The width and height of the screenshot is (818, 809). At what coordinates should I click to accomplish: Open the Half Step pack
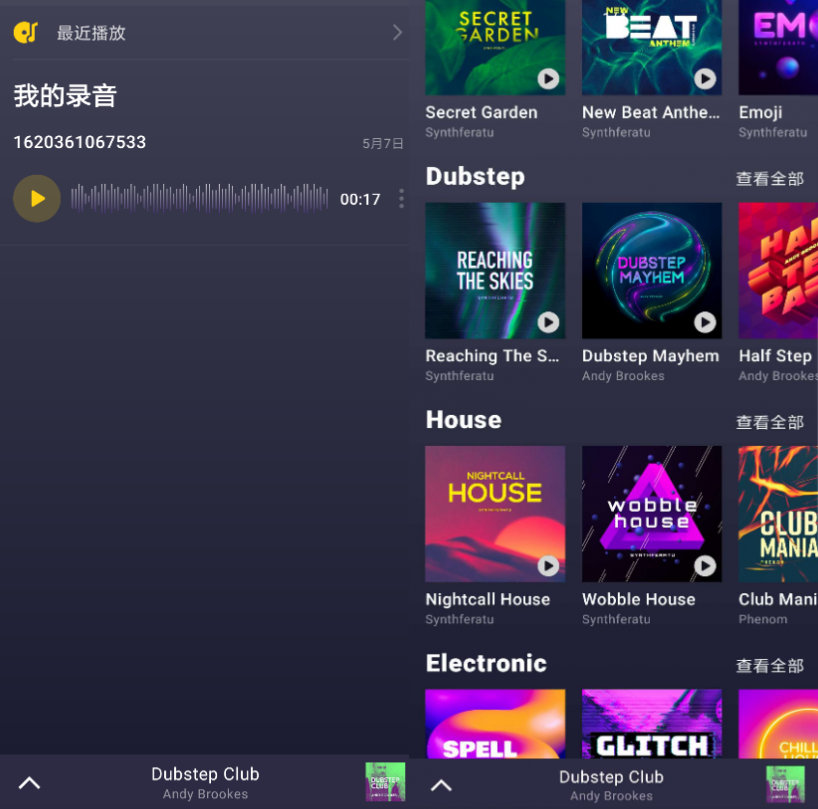point(778,270)
